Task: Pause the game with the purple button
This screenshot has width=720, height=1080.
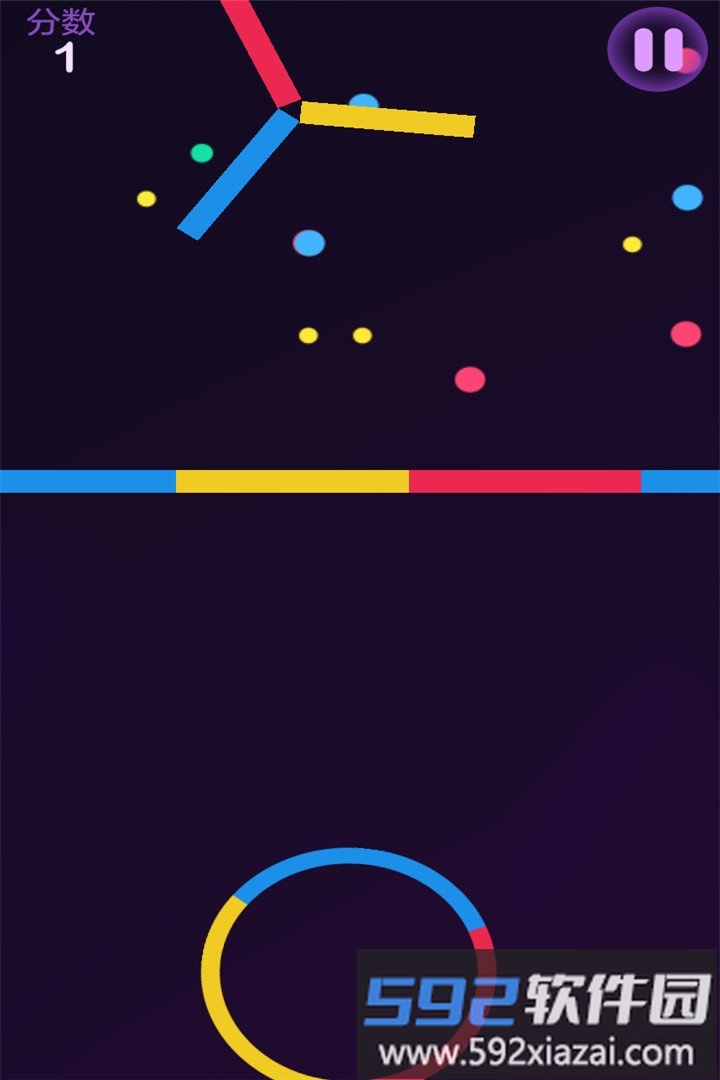Action: pos(658,49)
